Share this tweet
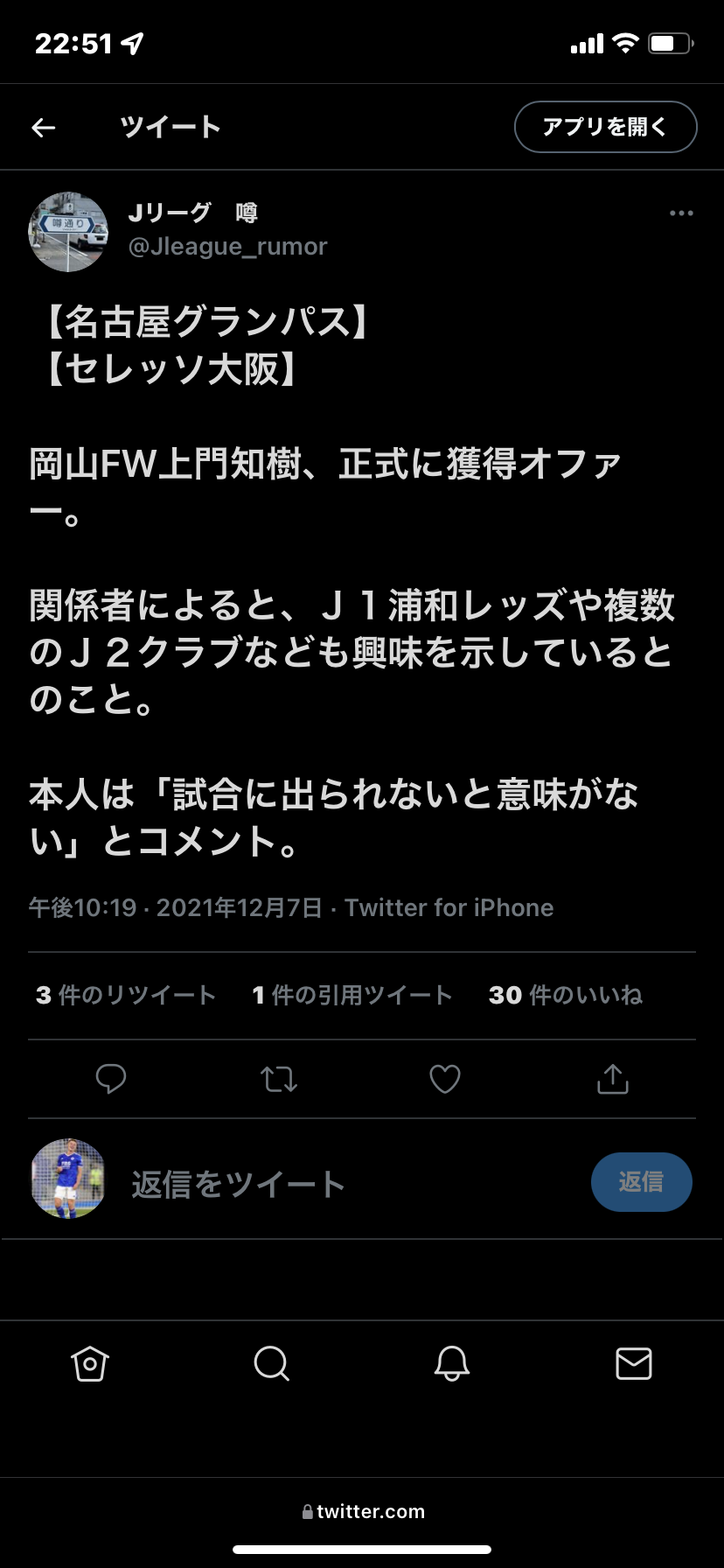Image resolution: width=724 pixels, height=1568 pixels. click(613, 1079)
